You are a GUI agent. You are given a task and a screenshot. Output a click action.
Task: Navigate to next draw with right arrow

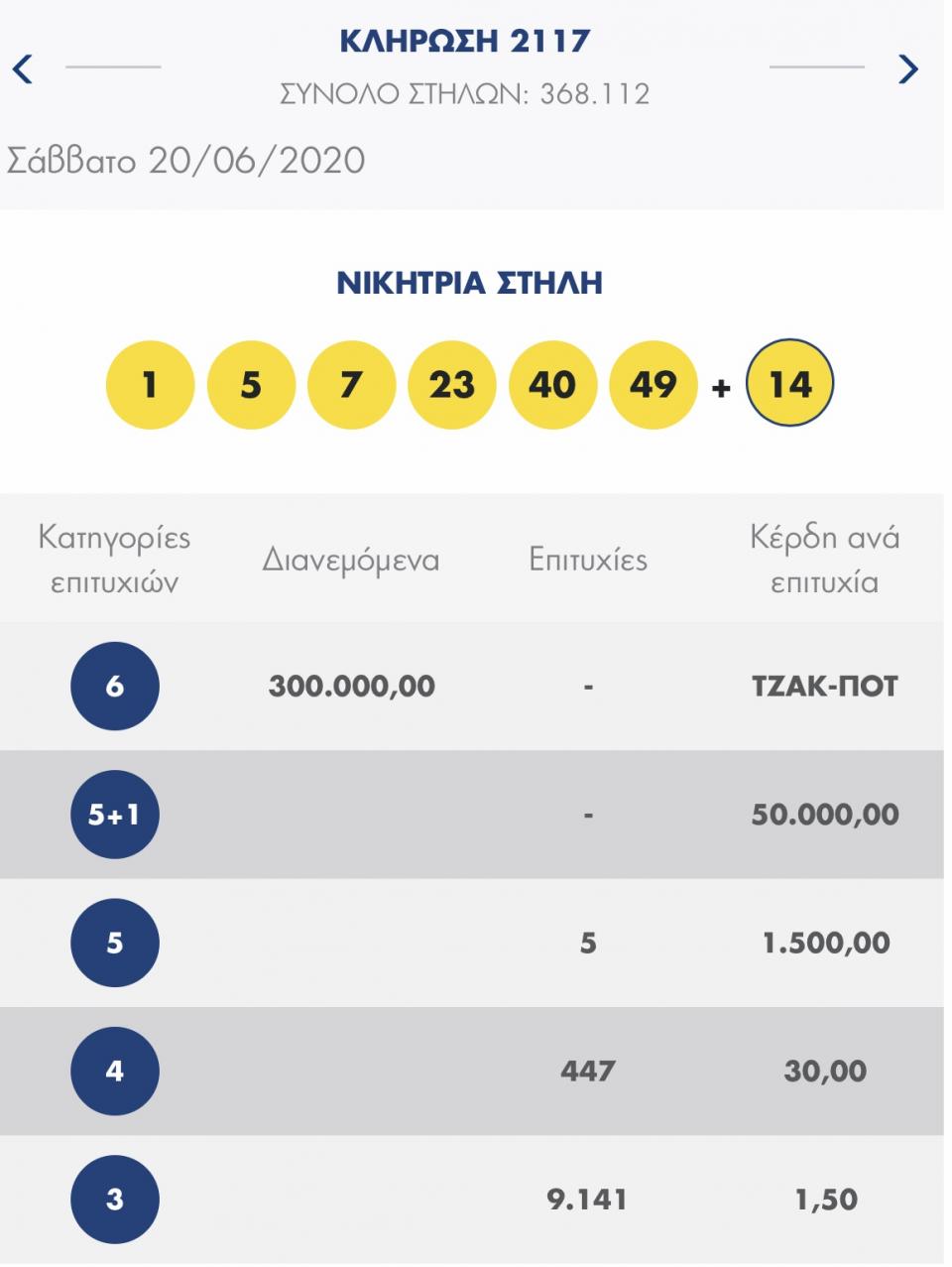click(x=907, y=68)
